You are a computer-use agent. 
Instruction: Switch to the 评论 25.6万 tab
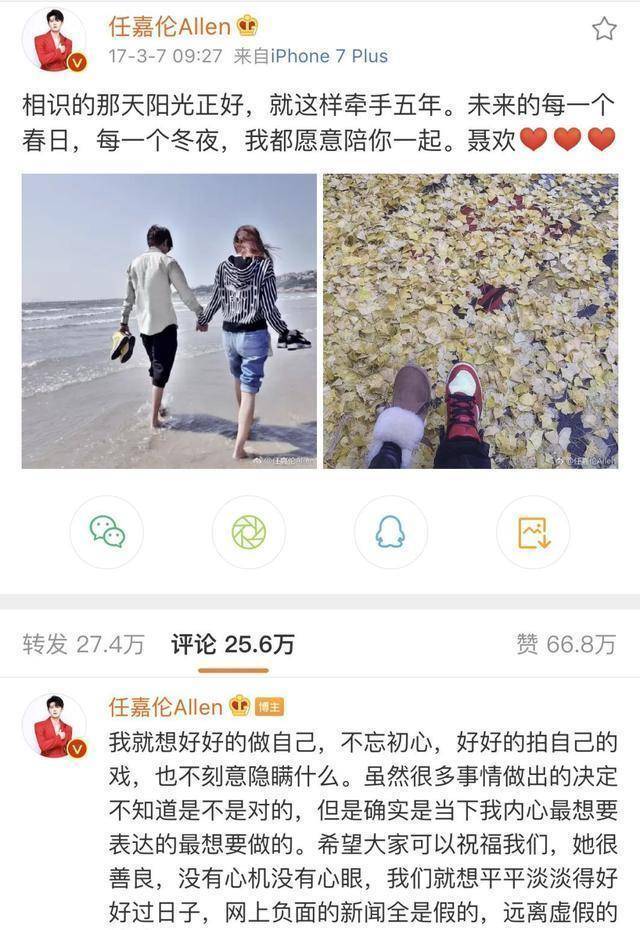[232, 645]
